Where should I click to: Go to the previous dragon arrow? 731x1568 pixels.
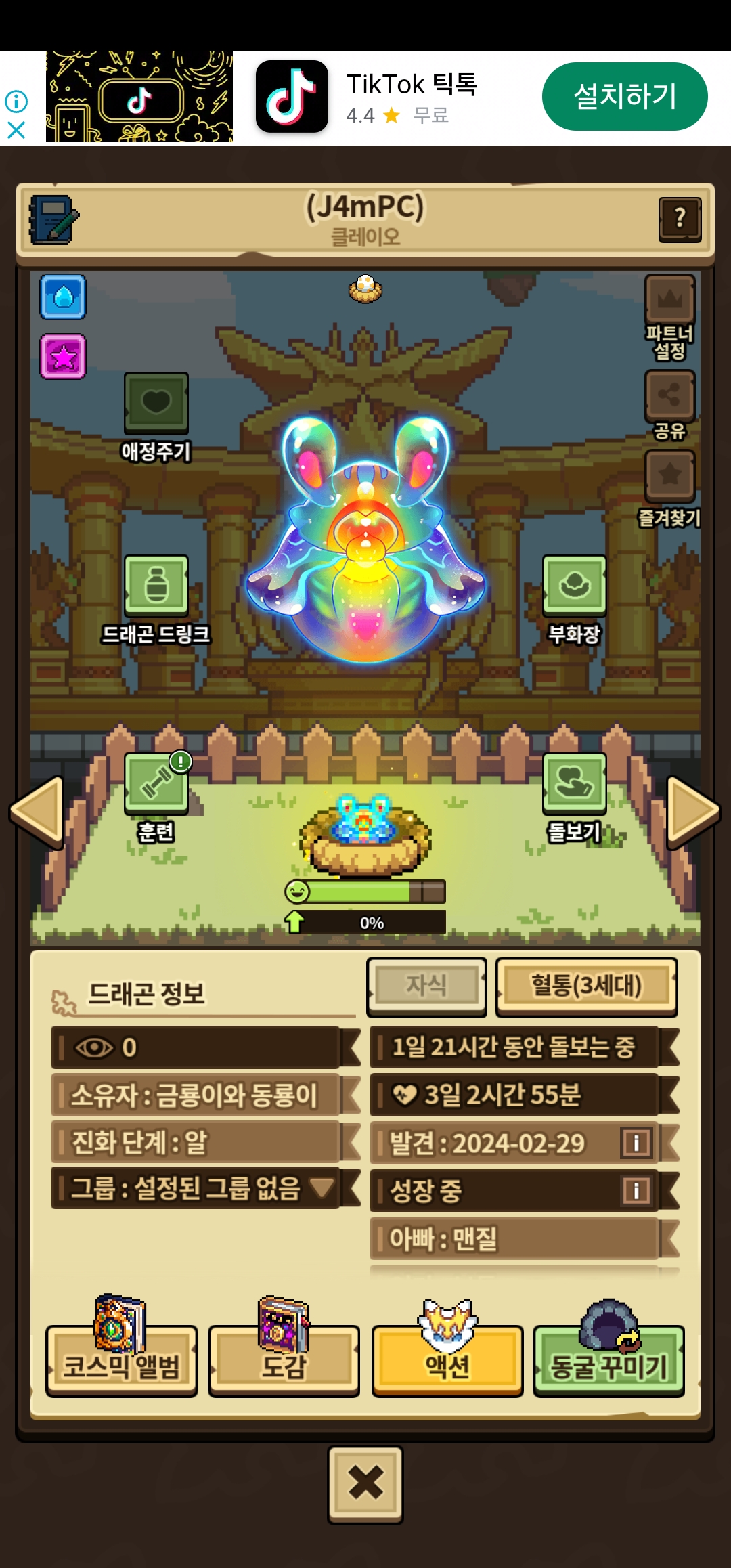(37, 811)
